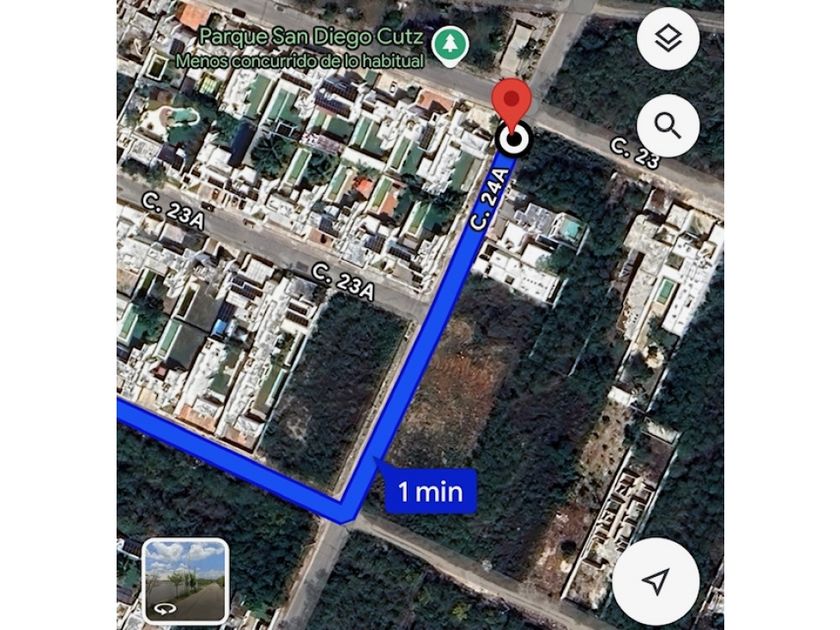Tap the 1 min route label
840x630 pixels.
[x=429, y=491]
